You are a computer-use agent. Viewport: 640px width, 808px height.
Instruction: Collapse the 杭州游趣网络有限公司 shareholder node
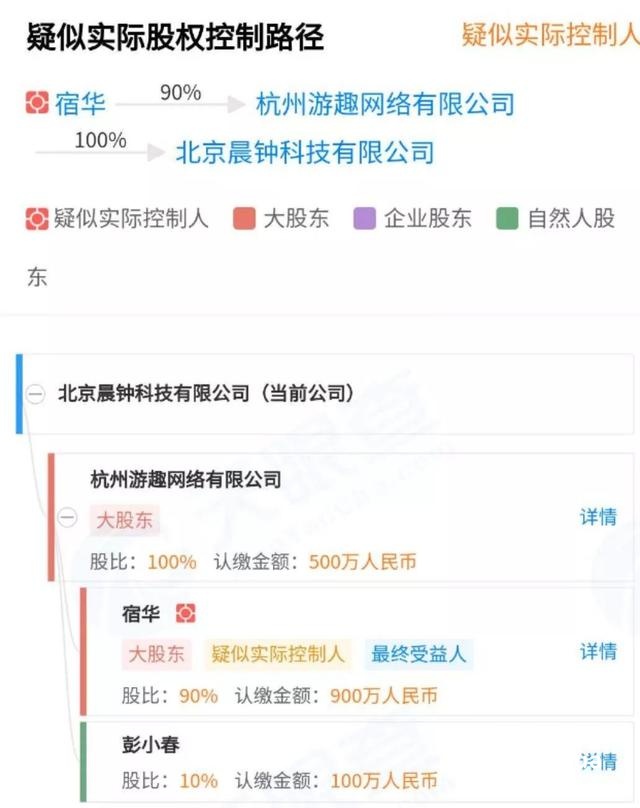68,518
